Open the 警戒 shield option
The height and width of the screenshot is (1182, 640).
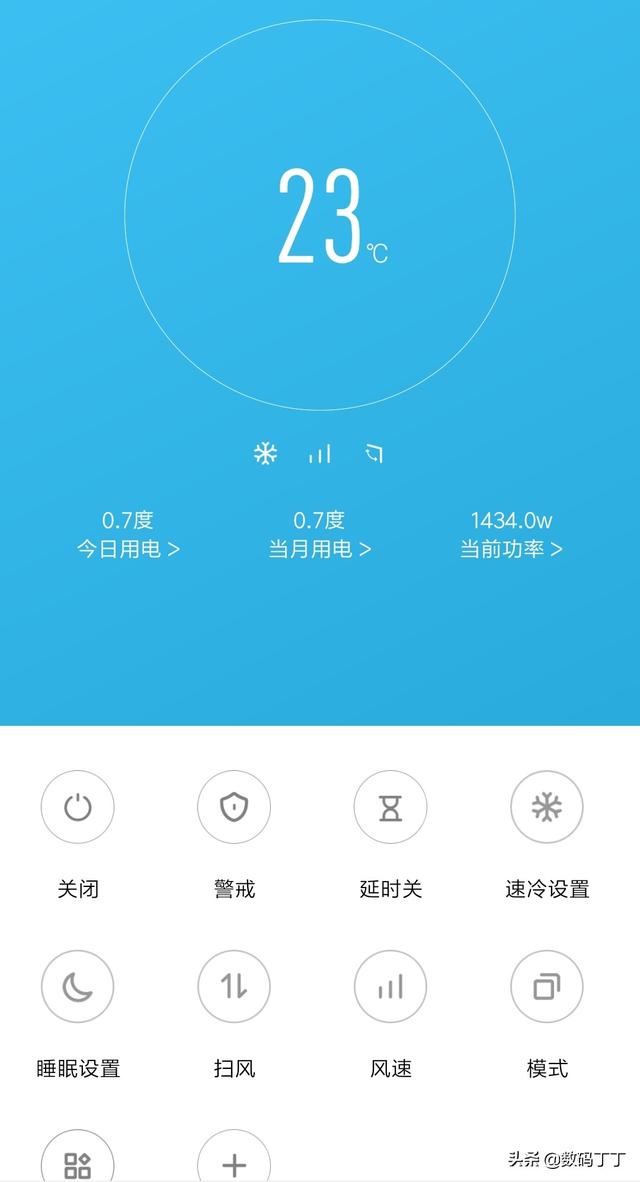[234, 807]
